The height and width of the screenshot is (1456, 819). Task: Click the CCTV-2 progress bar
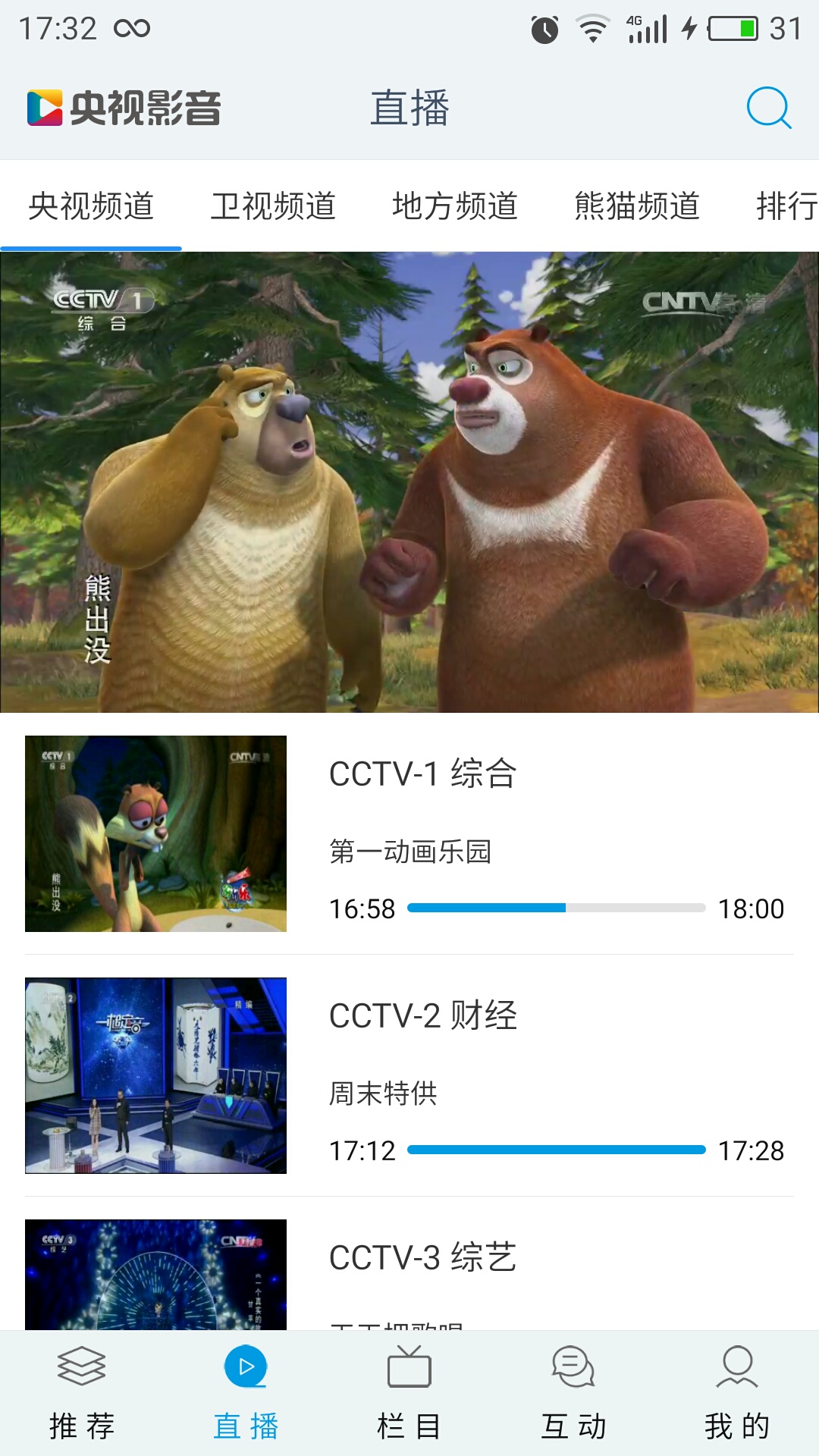click(x=558, y=1150)
